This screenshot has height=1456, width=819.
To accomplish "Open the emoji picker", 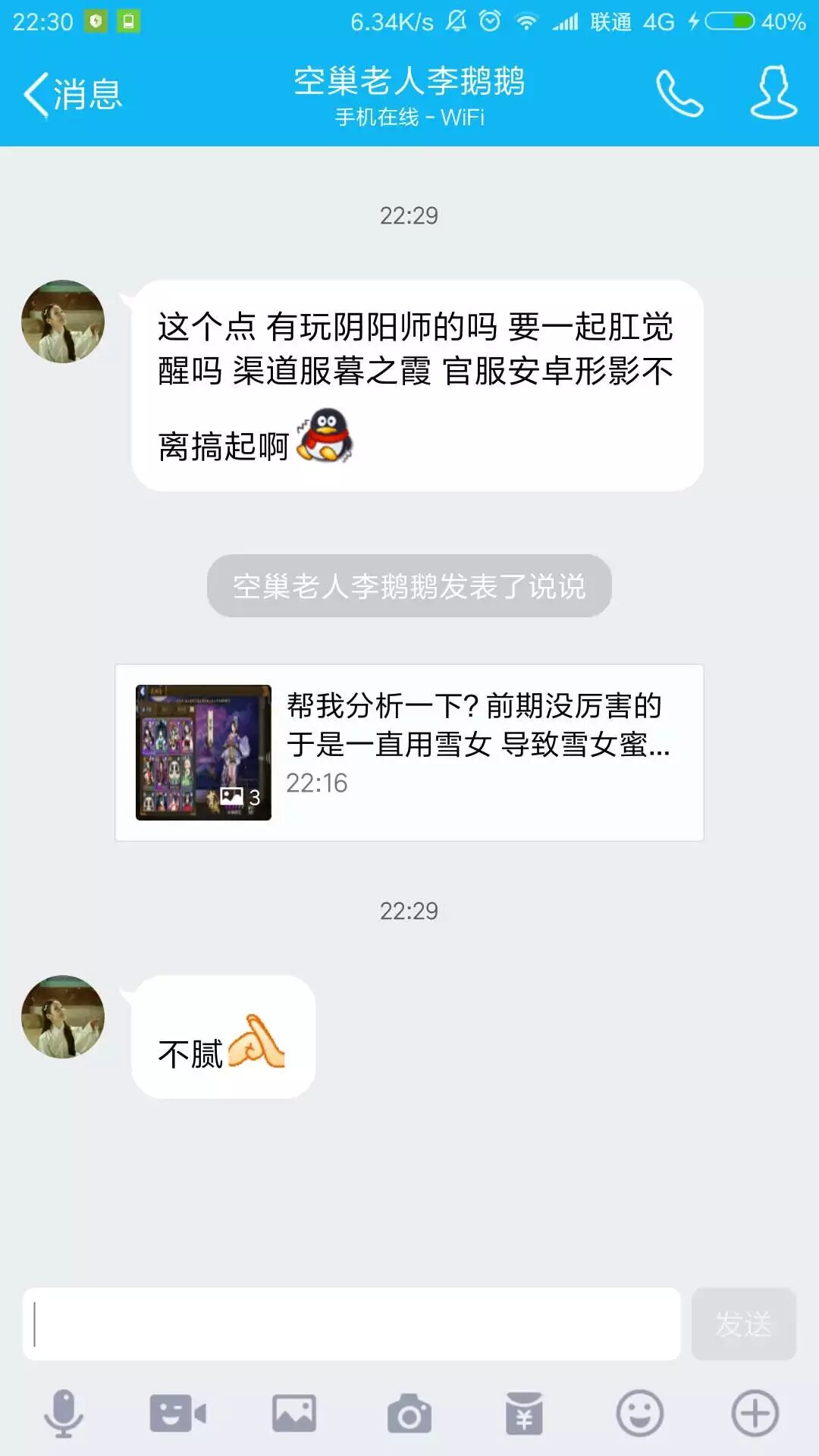I will (x=639, y=1414).
